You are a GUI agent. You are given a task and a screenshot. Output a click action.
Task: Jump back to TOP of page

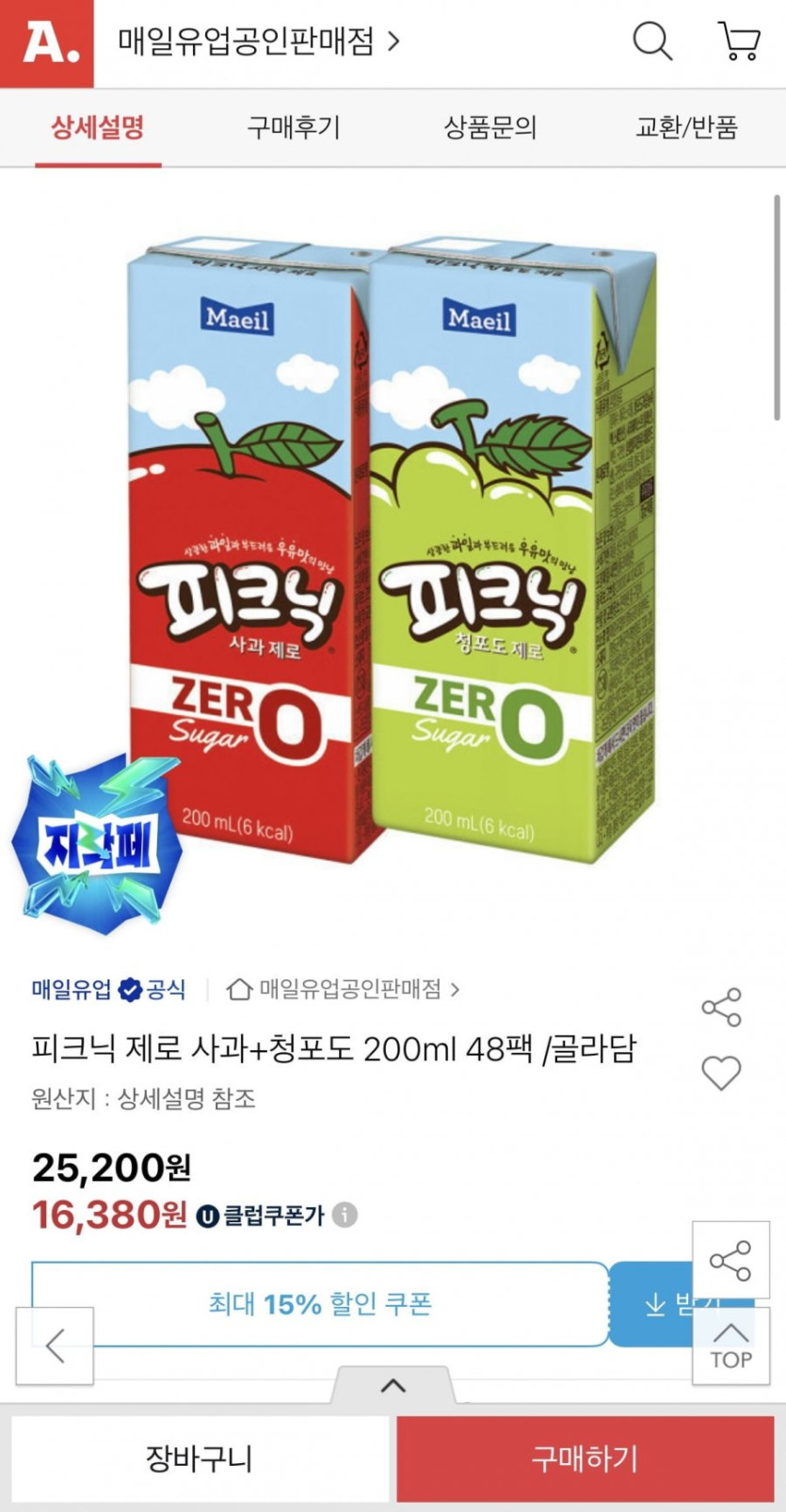pos(730,1345)
